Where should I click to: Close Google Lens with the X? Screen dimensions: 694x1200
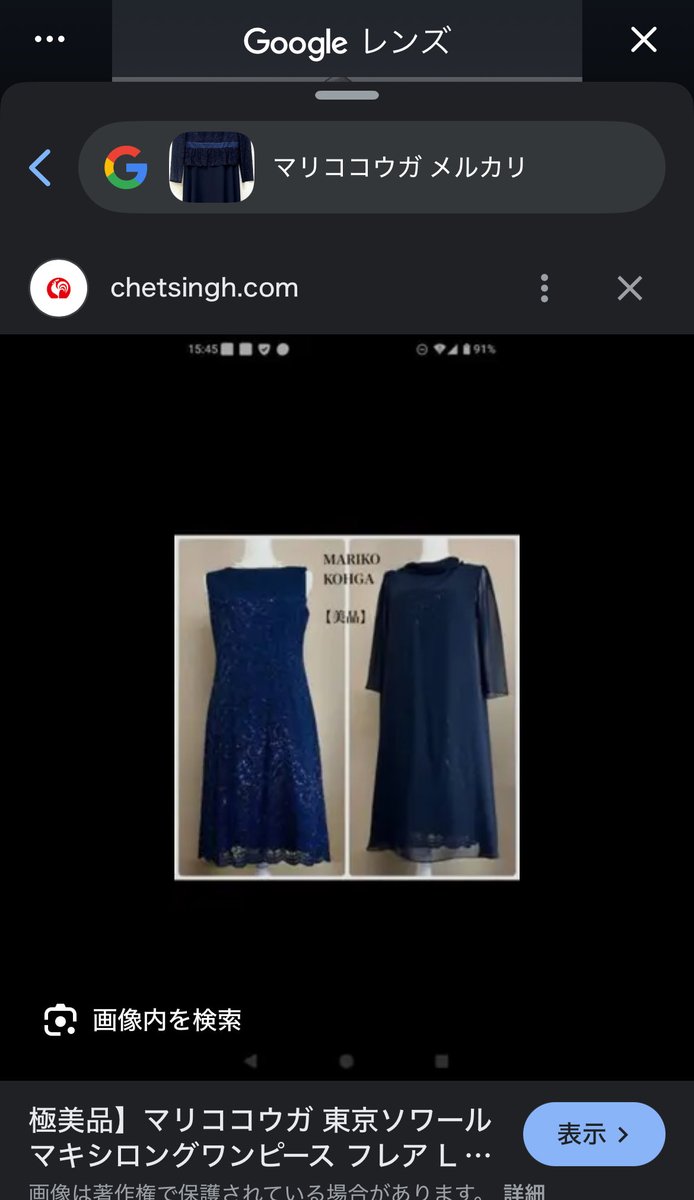[644, 39]
